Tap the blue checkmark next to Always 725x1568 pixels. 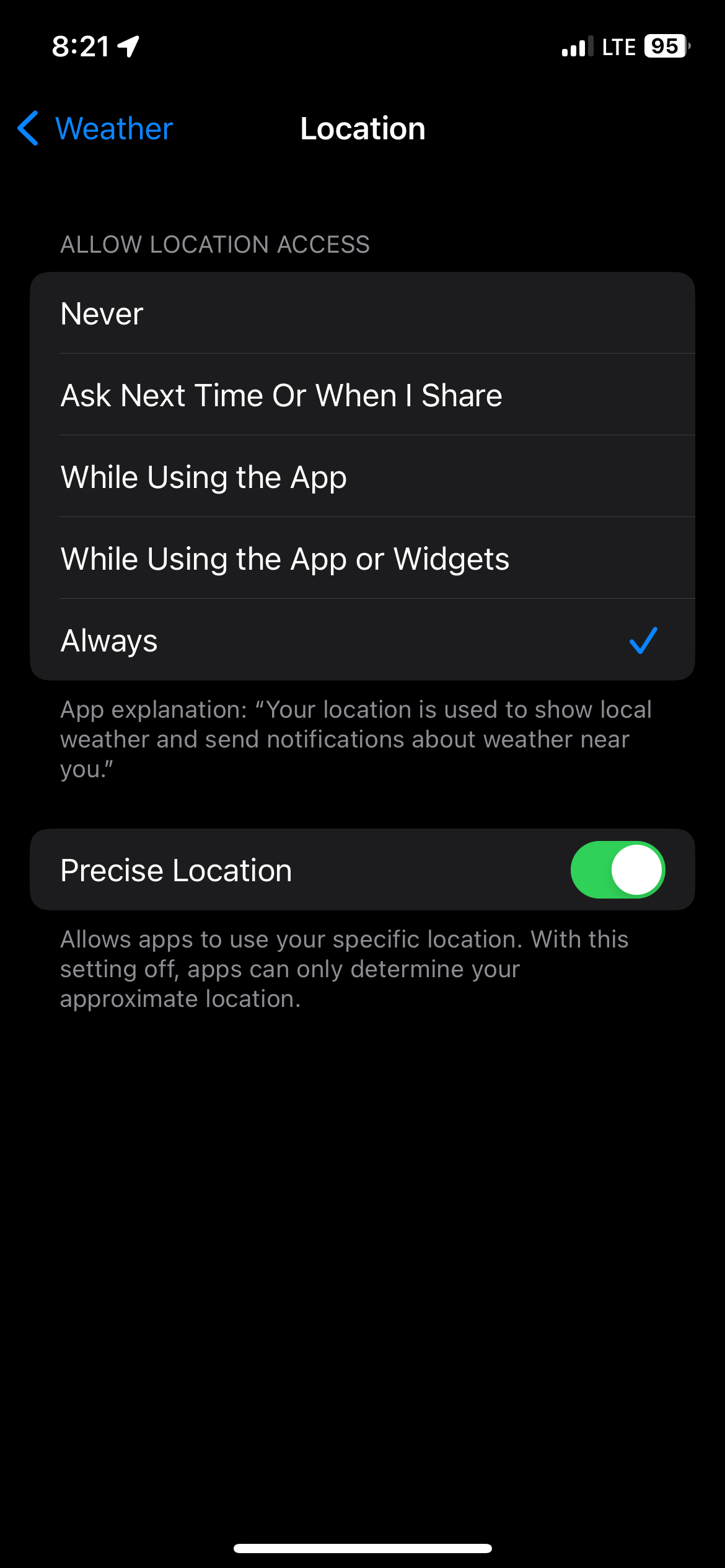point(644,640)
